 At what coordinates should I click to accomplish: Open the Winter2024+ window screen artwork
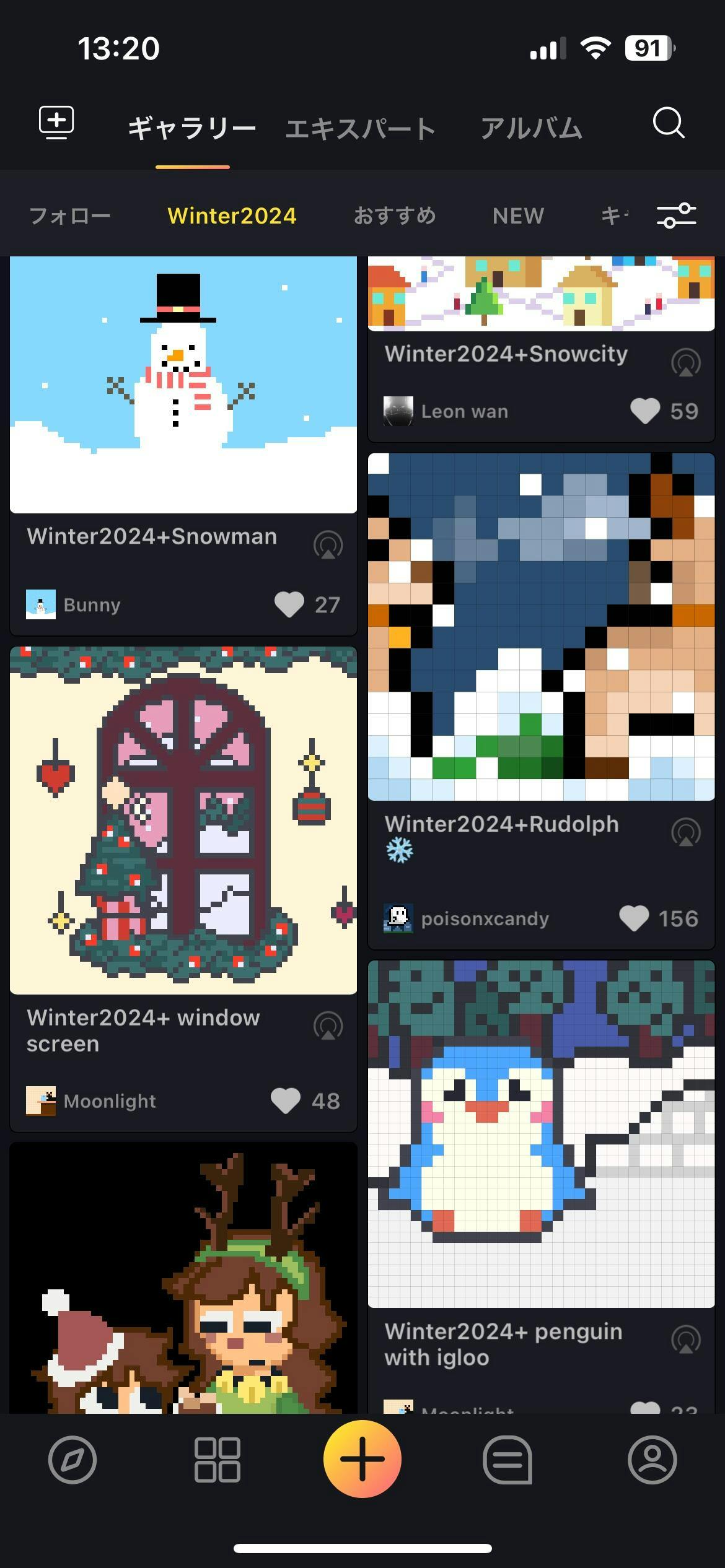[x=183, y=821]
